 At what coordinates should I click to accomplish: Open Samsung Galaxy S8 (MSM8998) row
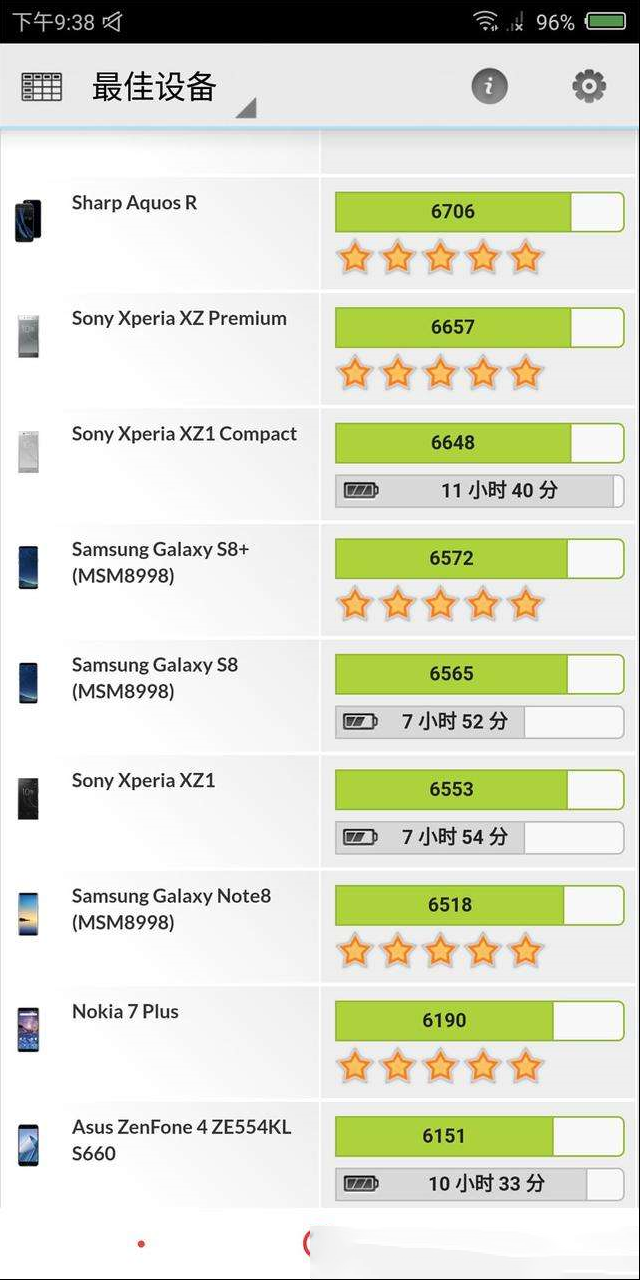click(320, 696)
